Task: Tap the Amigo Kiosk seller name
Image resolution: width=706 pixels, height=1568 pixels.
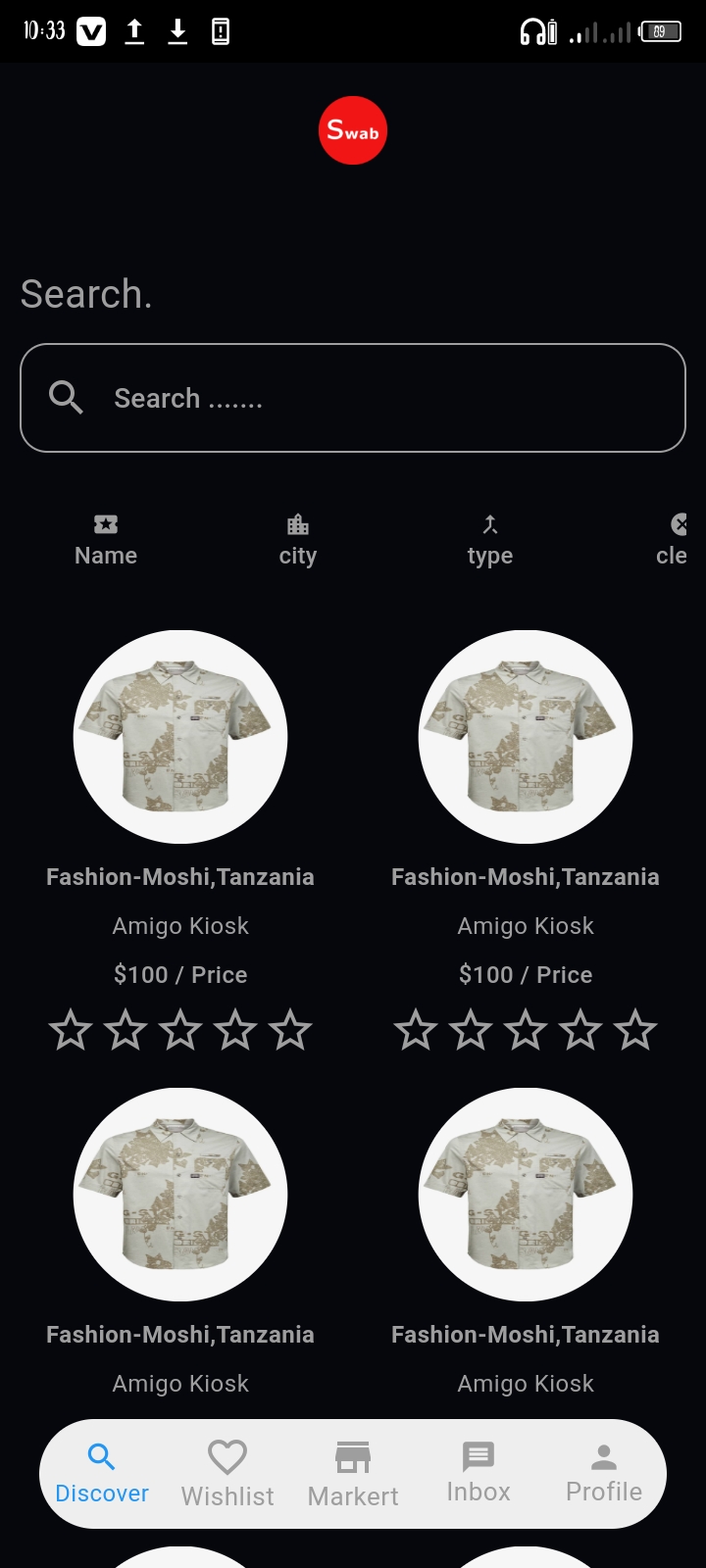Action: tap(180, 925)
